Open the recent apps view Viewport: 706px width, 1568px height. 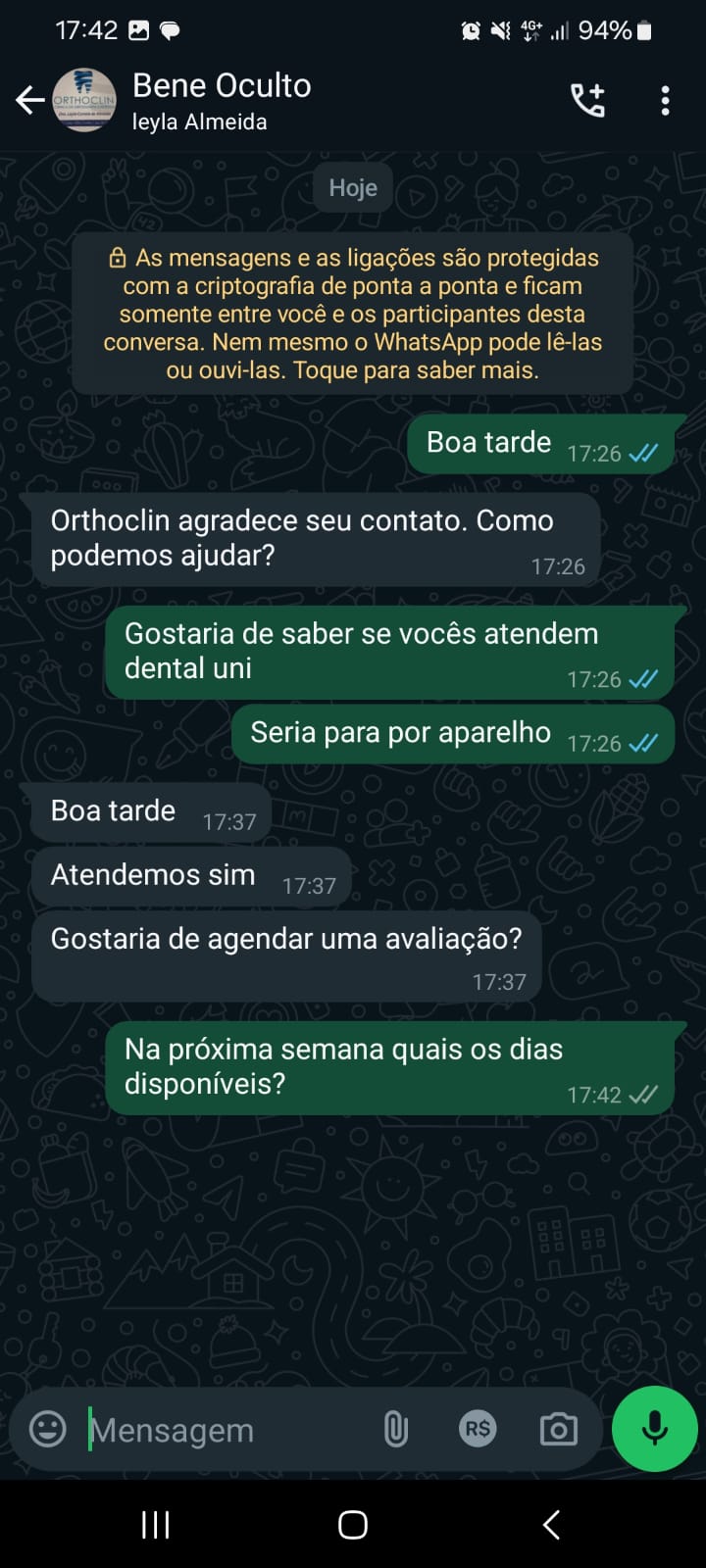click(x=155, y=1524)
